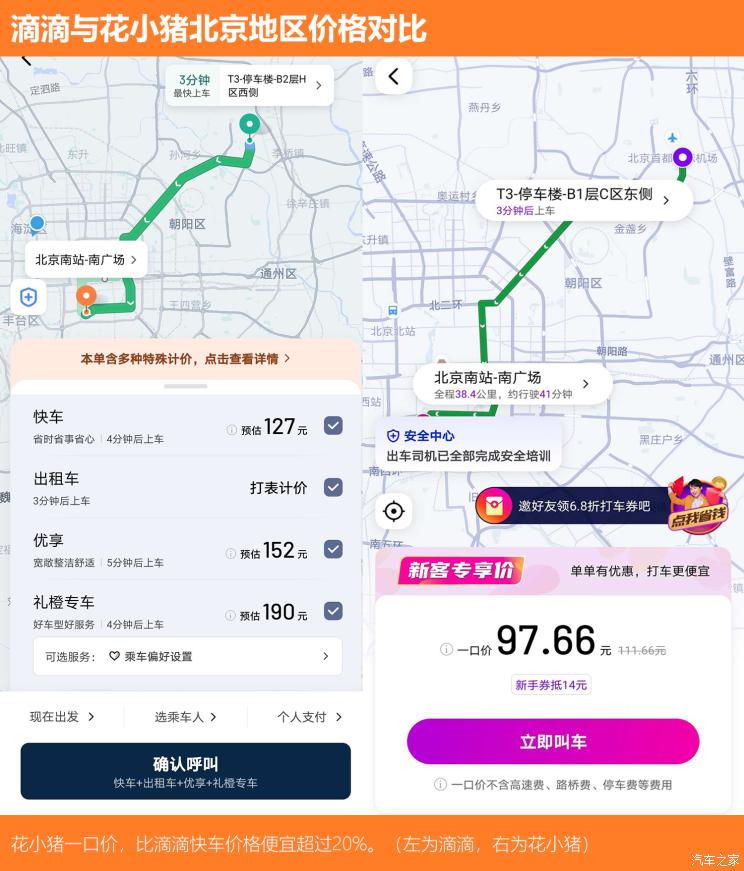Click the back arrow on the Didi map

tap(27, 60)
